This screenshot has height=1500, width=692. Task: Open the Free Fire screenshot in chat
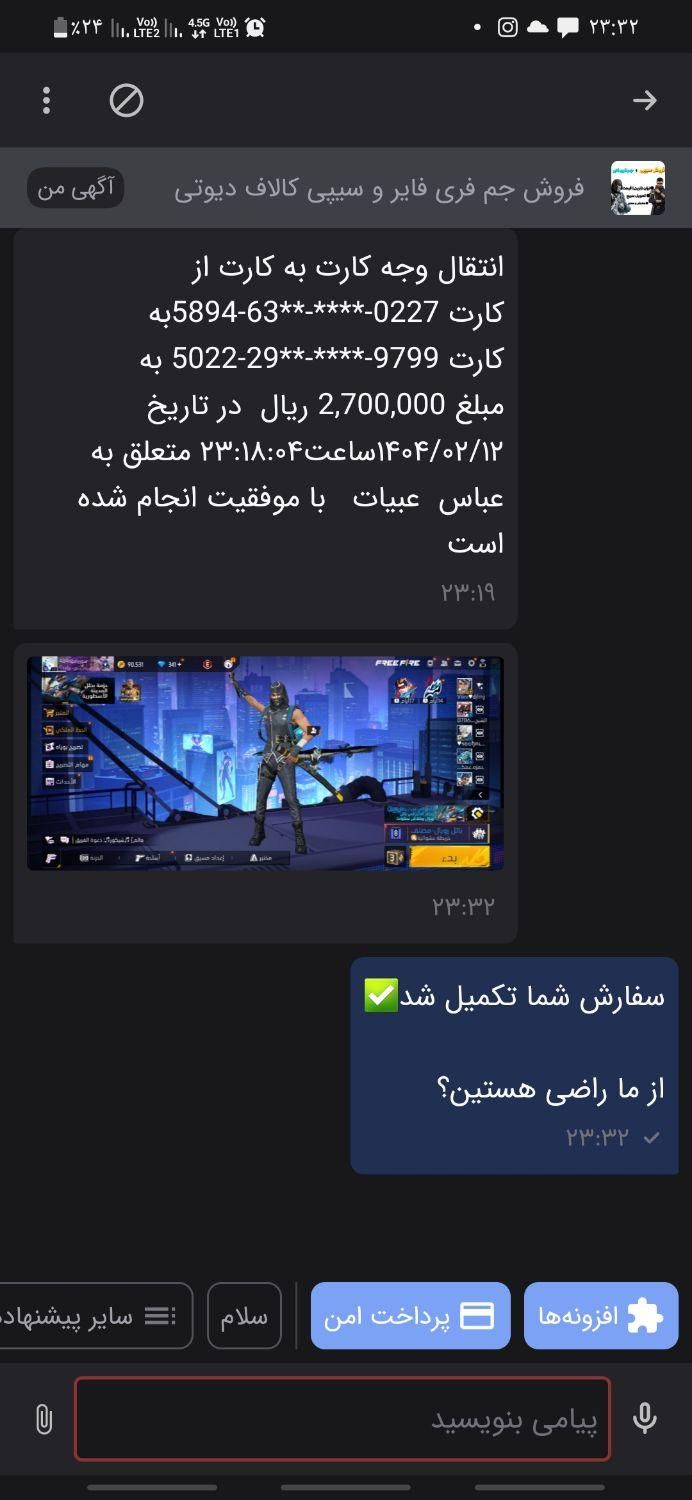click(265, 763)
